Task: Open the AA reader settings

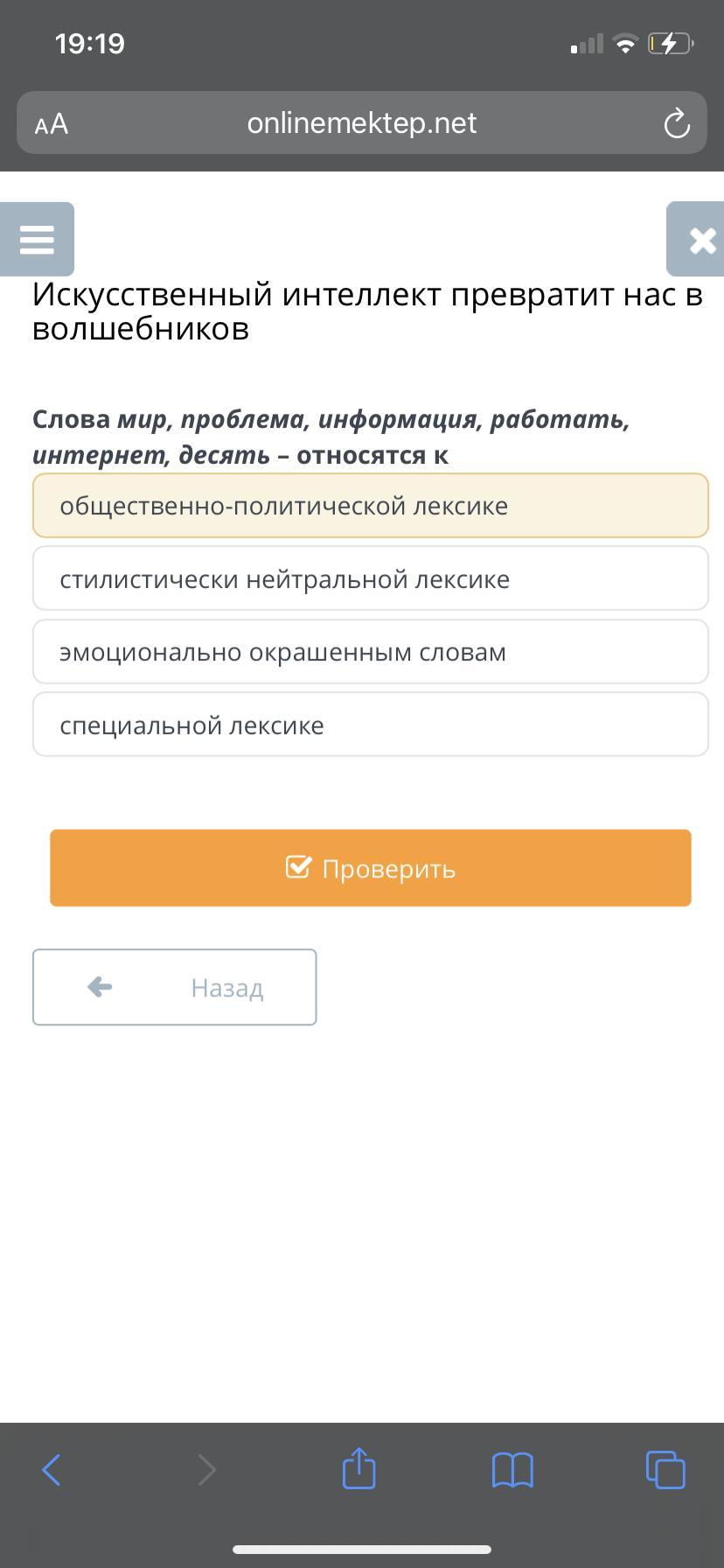Action: click(x=52, y=123)
